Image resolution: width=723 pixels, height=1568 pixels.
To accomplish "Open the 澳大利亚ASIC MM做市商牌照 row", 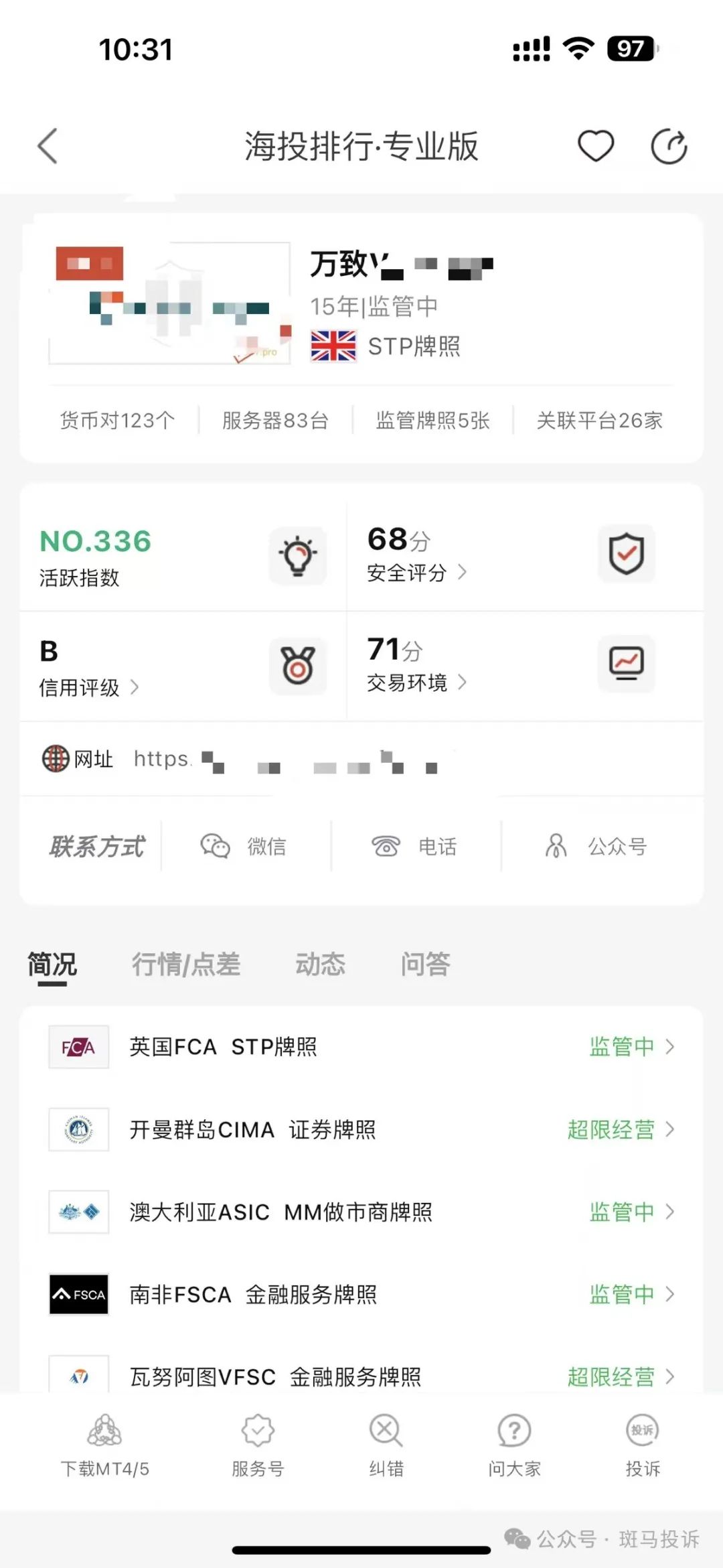I will click(x=361, y=1212).
